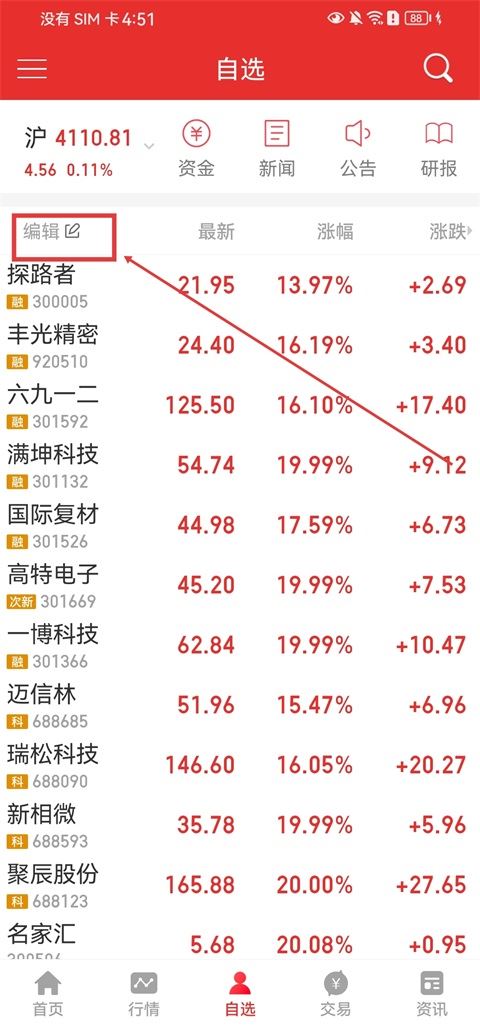This screenshot has width=480, height=1027.
Task: Switch to 资讯 tab
Action: (432, 994)
